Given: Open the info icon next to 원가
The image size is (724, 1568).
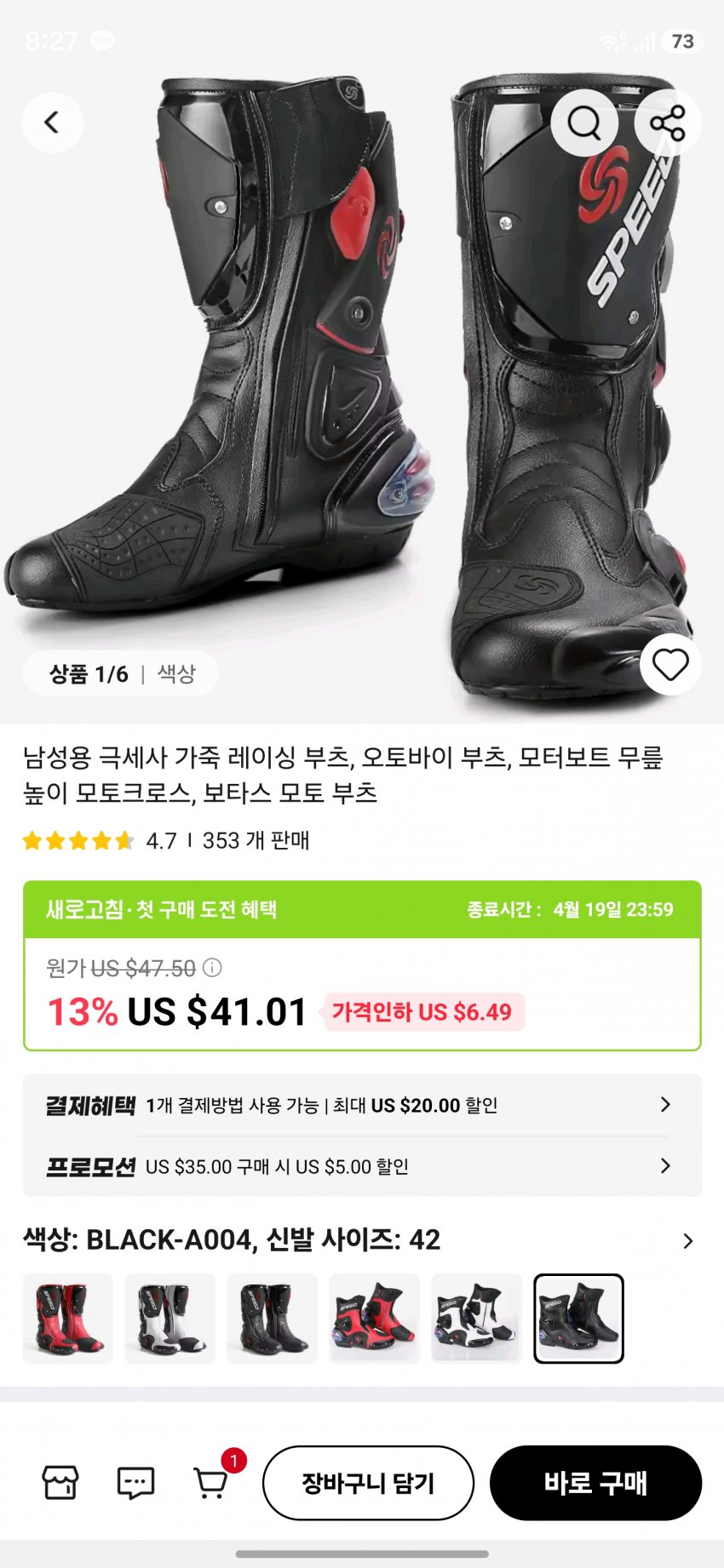Looking at the screenshot, I should 212,968.
